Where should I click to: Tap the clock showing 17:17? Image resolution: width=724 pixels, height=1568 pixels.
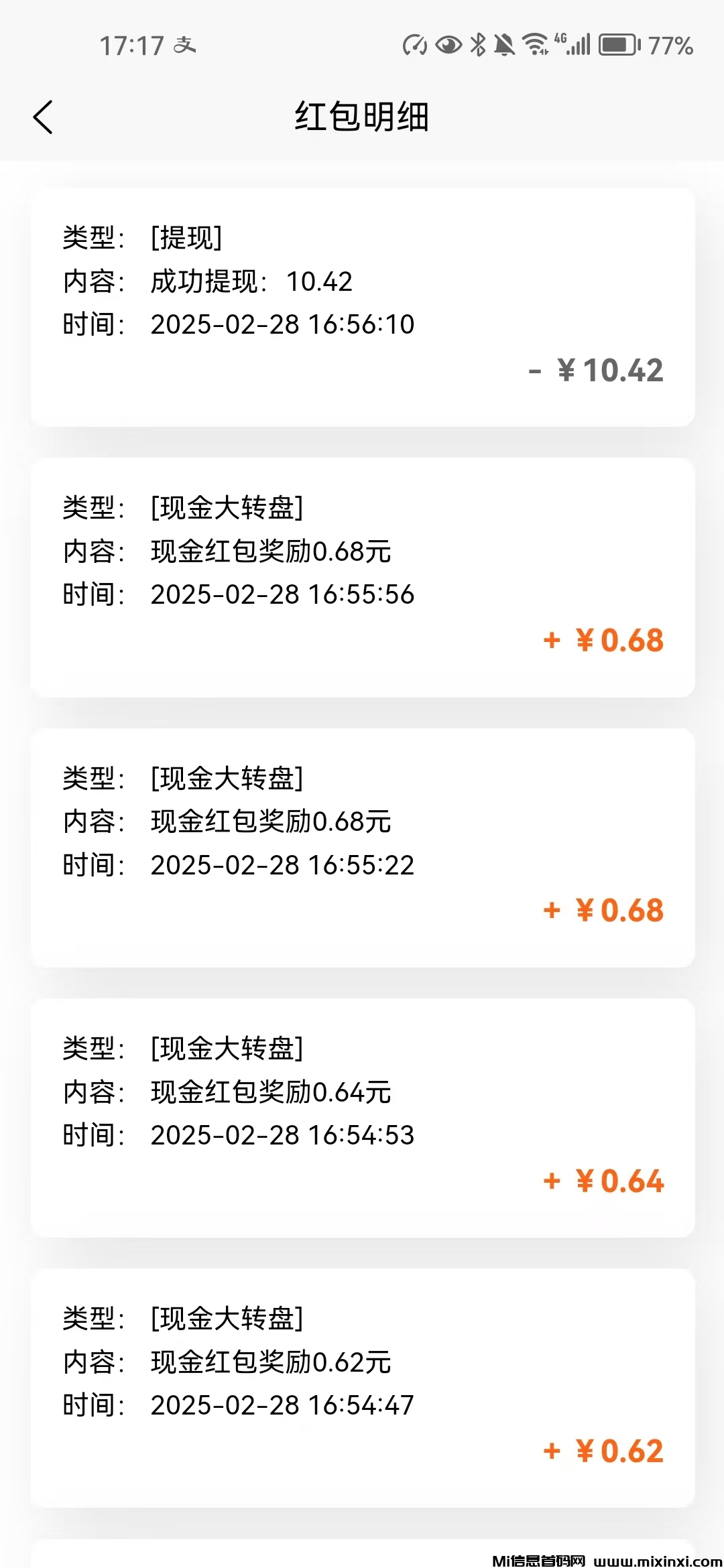point(131,46)
